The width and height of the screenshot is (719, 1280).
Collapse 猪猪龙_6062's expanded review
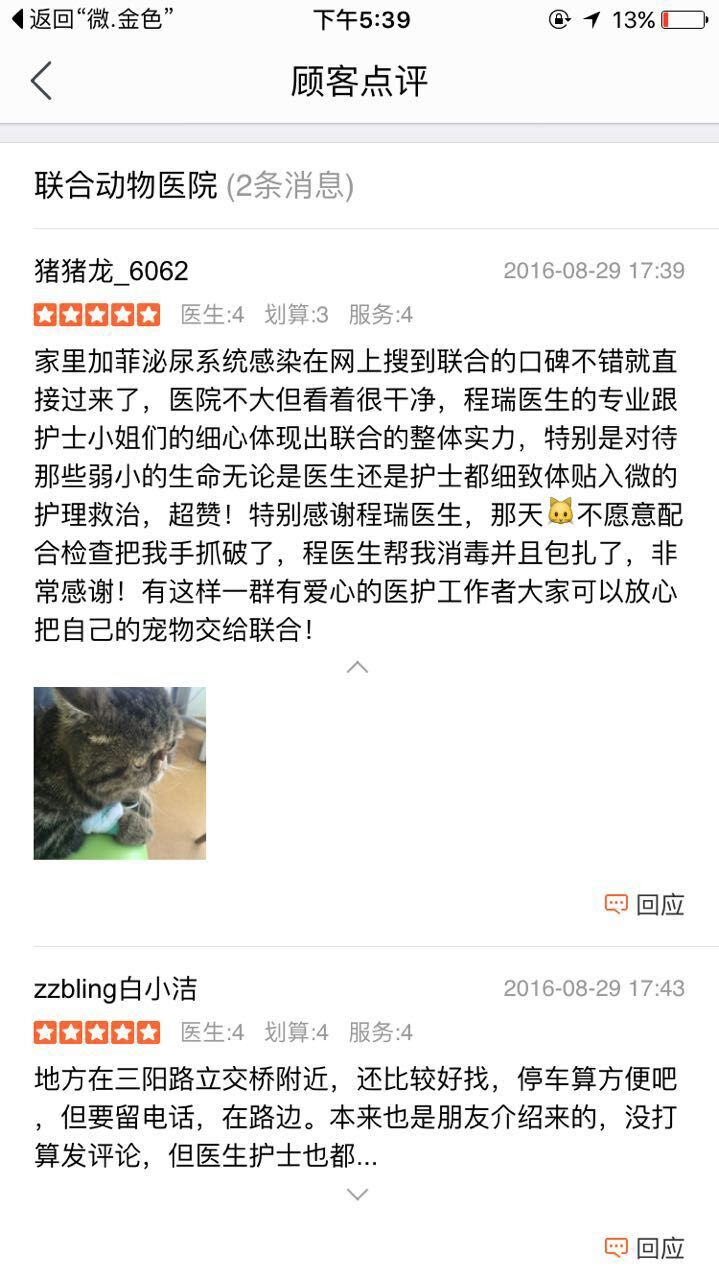pos(357,667)
